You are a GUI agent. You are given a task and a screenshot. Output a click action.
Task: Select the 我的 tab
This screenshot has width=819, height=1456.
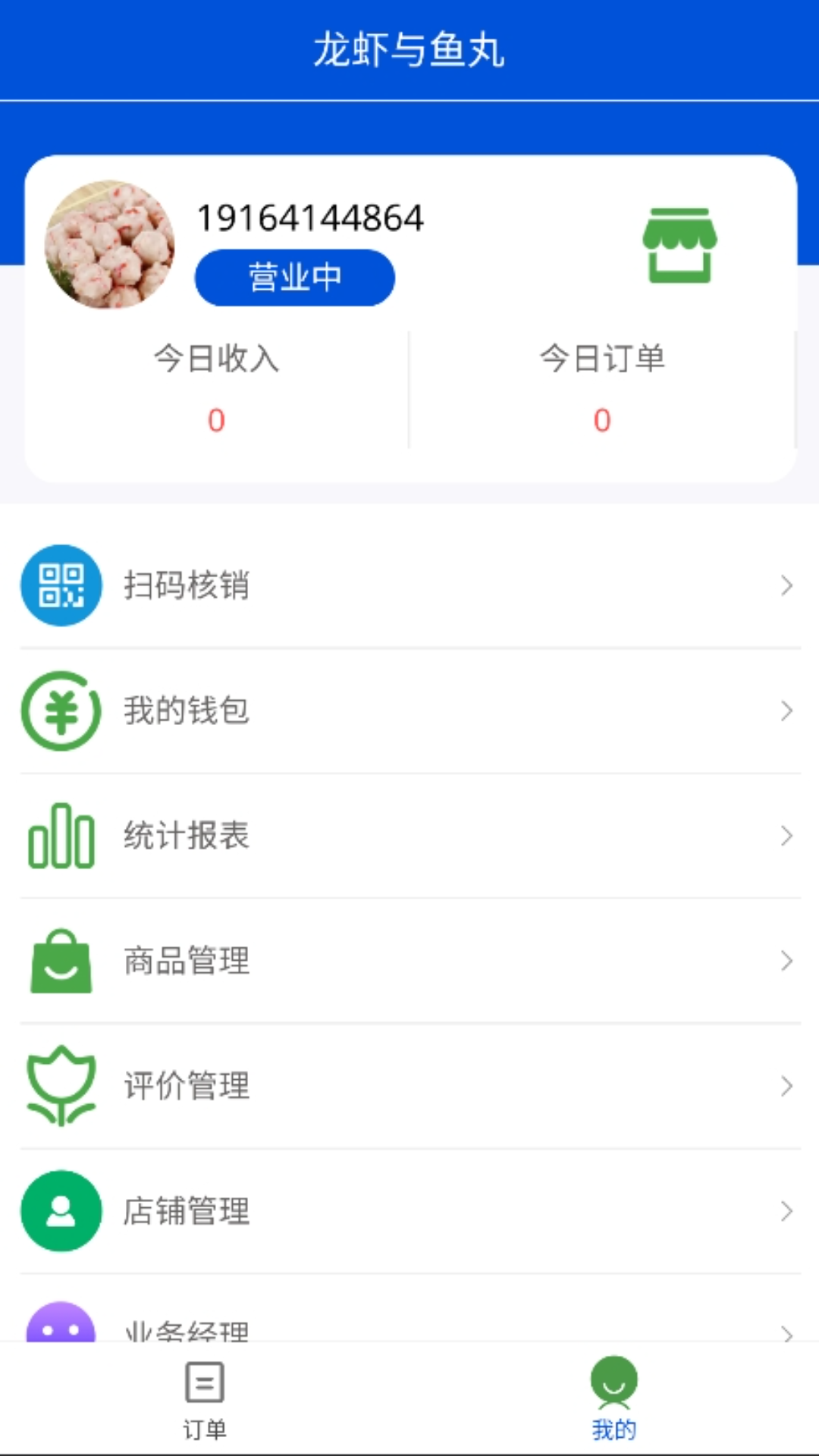pos(613,1399)
